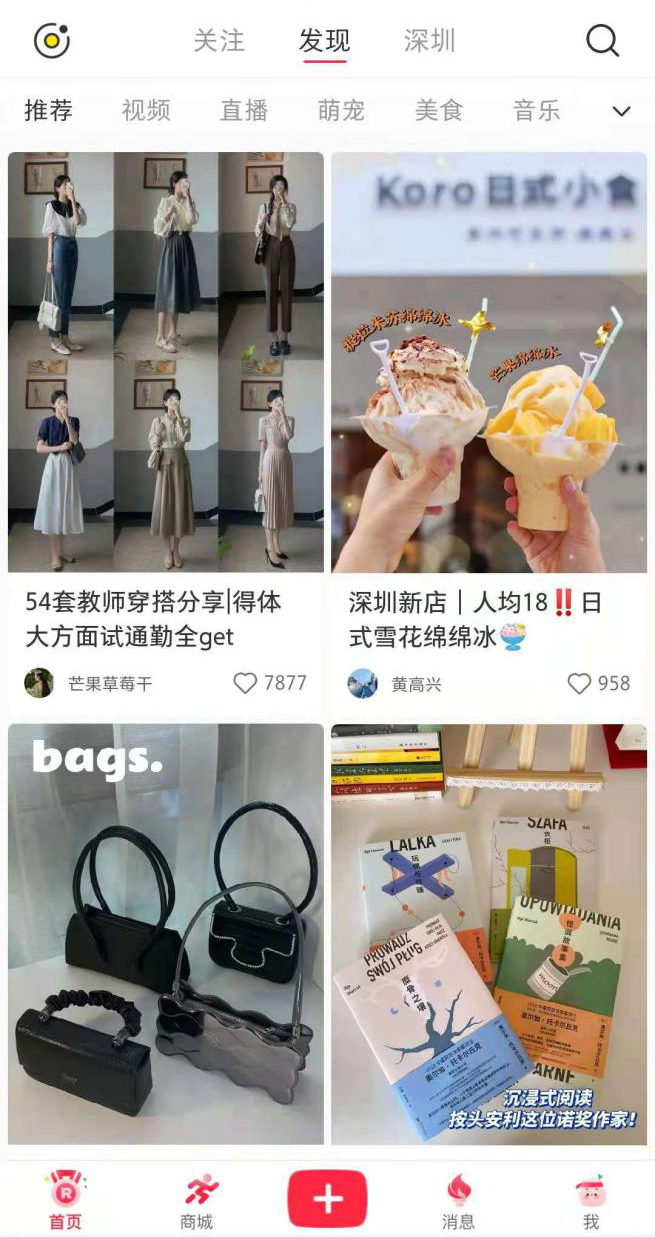Switch to the 深圳 tab
This screenshot has height=1237, width=655.
[x=430, y=41]
